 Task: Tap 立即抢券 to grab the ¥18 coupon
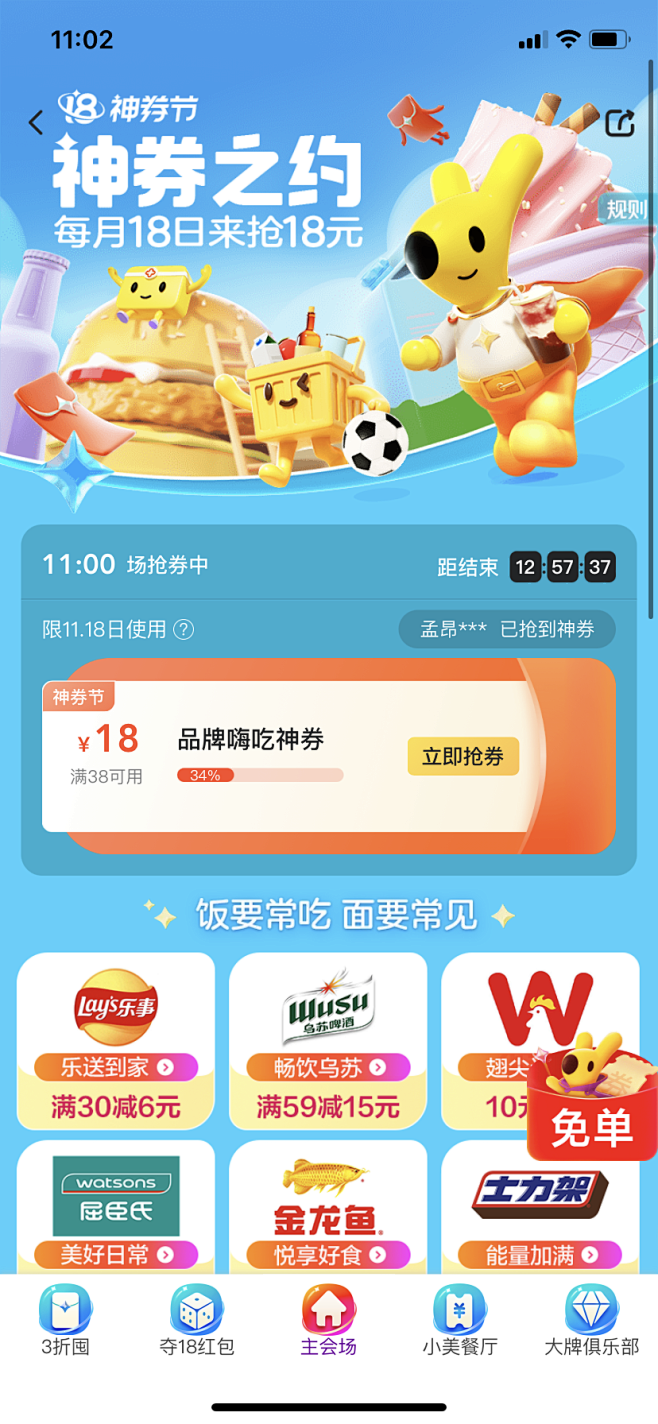[463, 757]
